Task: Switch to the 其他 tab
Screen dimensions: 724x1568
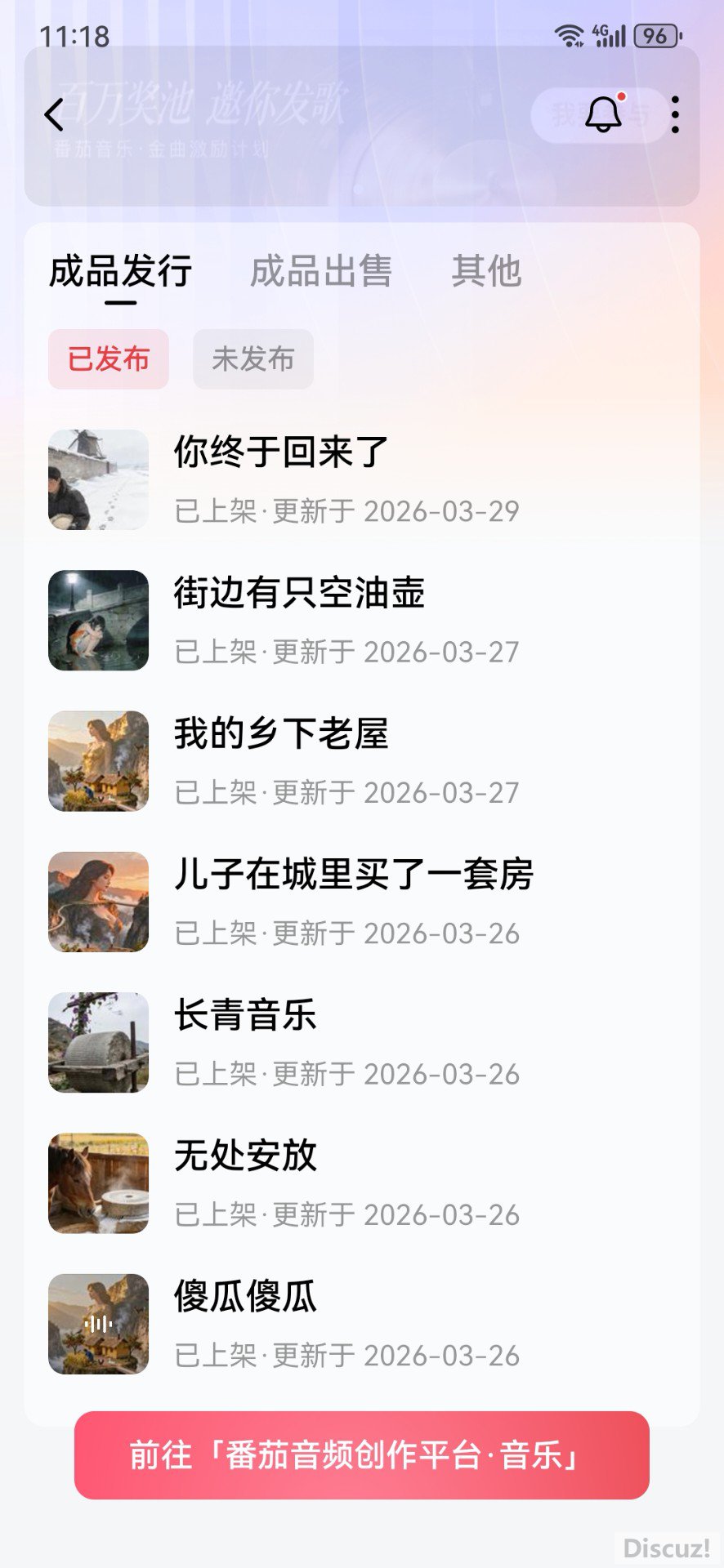Action: click(488, 273)
